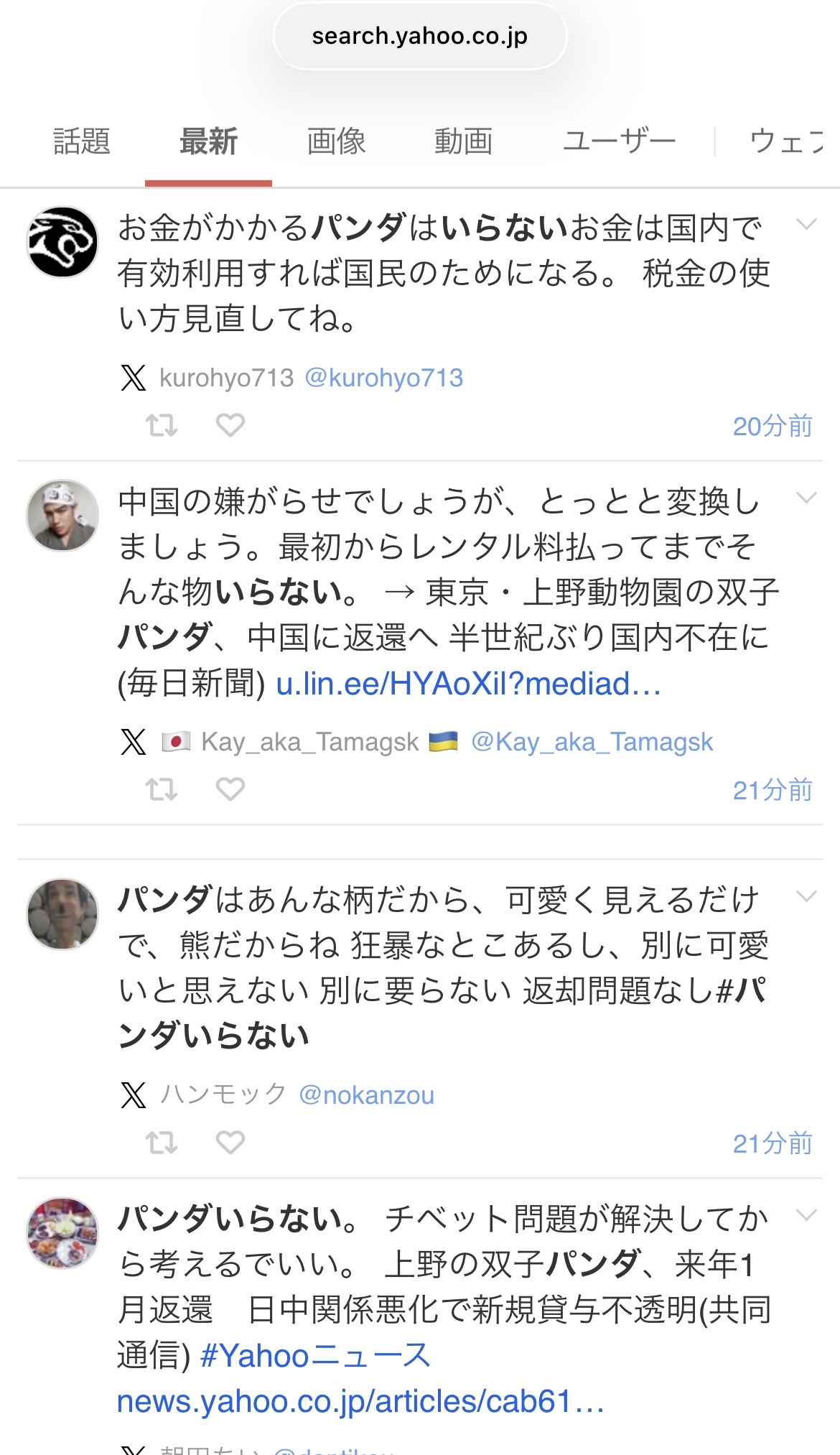Open the @nokanzou profile link
The width and height of the screenshot is (840, 1455).
click(x=366, y=1095)
